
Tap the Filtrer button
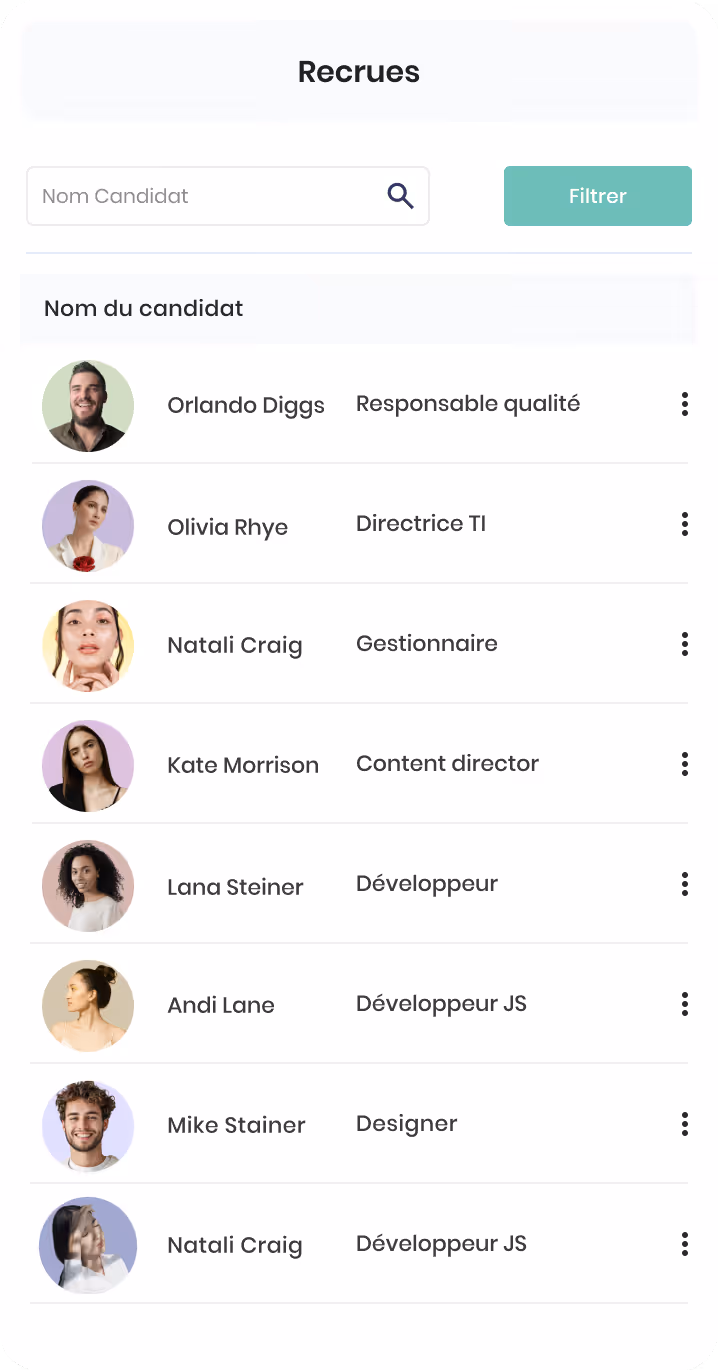tap(598, 196)
